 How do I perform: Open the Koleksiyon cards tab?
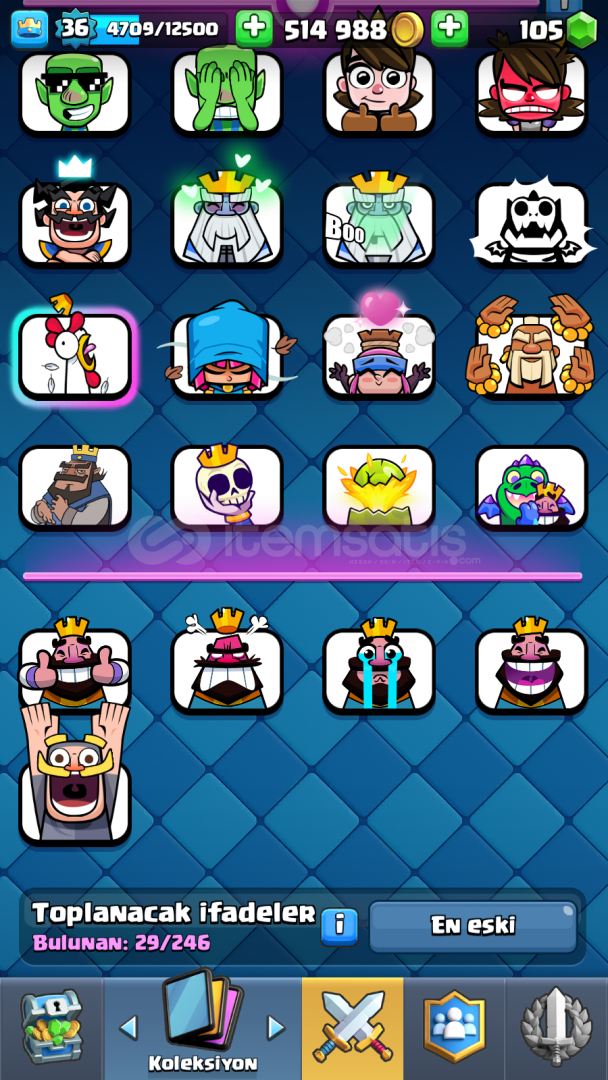tap(203, 1020)
